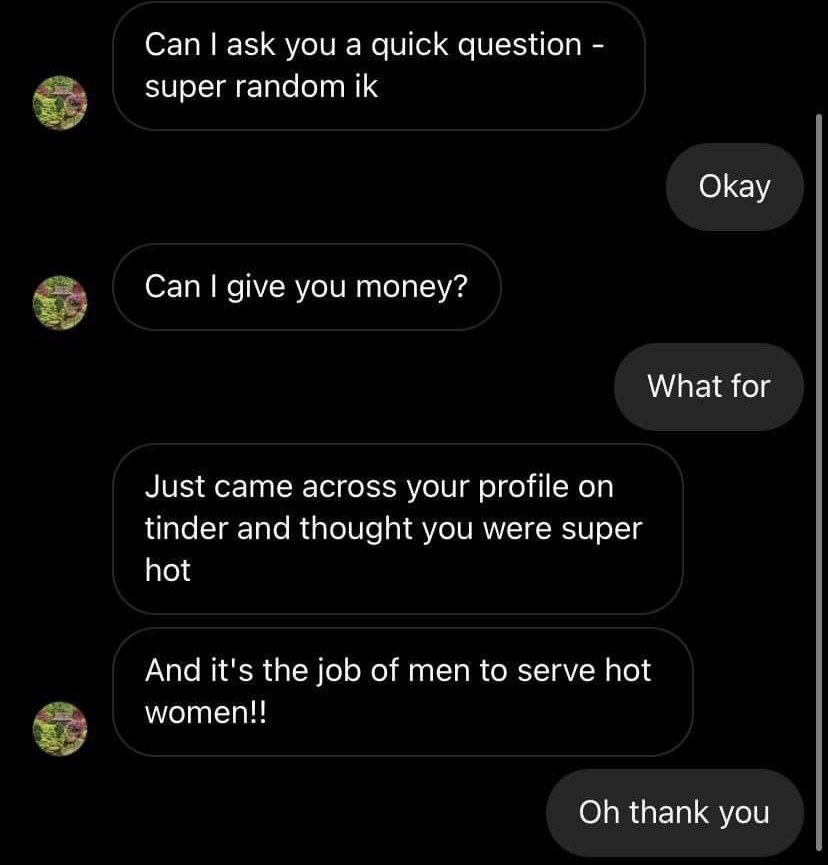Open sender's avatar beside "super random ik" message
This screenshot has height=865, width=828.
60,103
